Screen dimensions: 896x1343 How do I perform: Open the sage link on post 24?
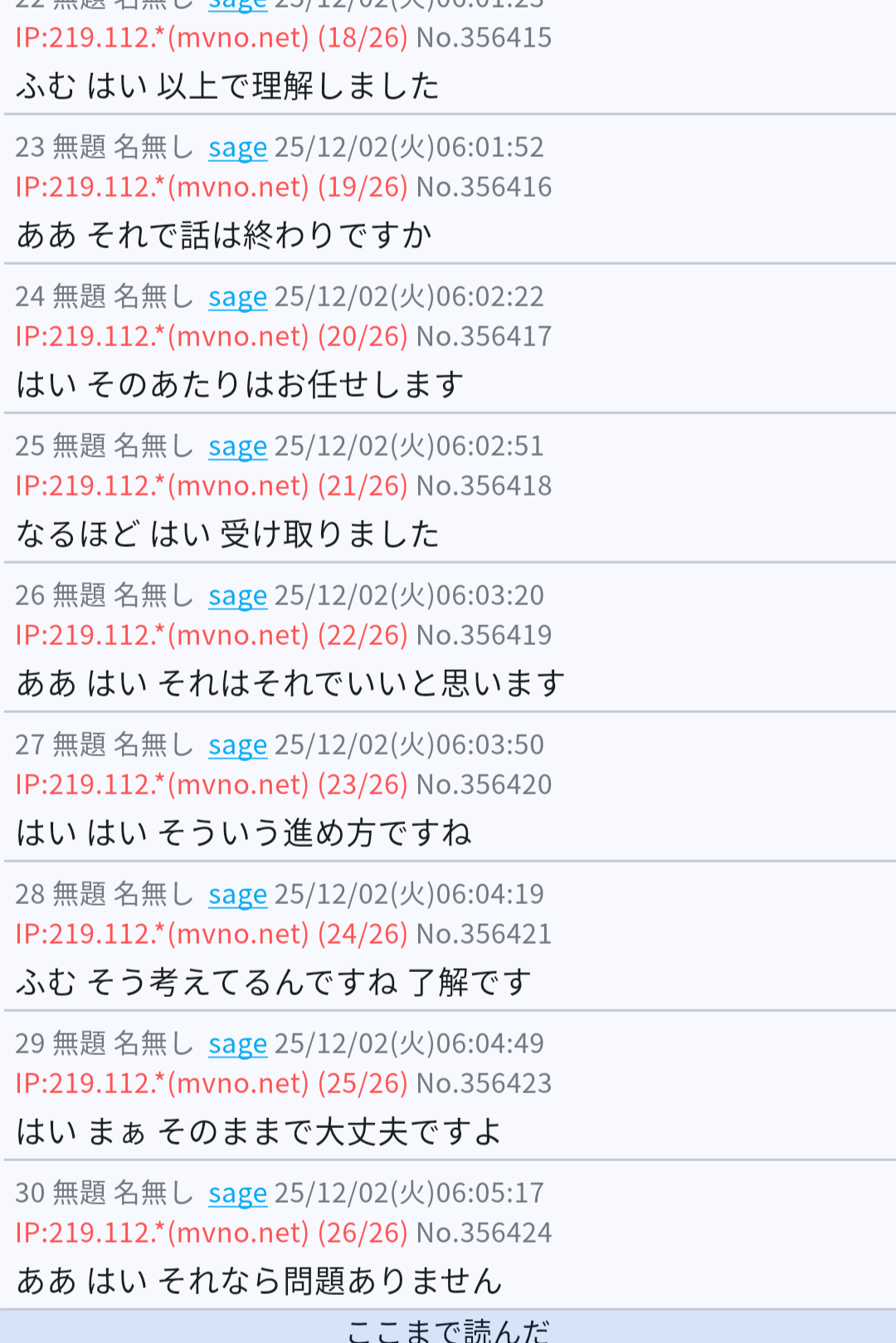point(237,297)
